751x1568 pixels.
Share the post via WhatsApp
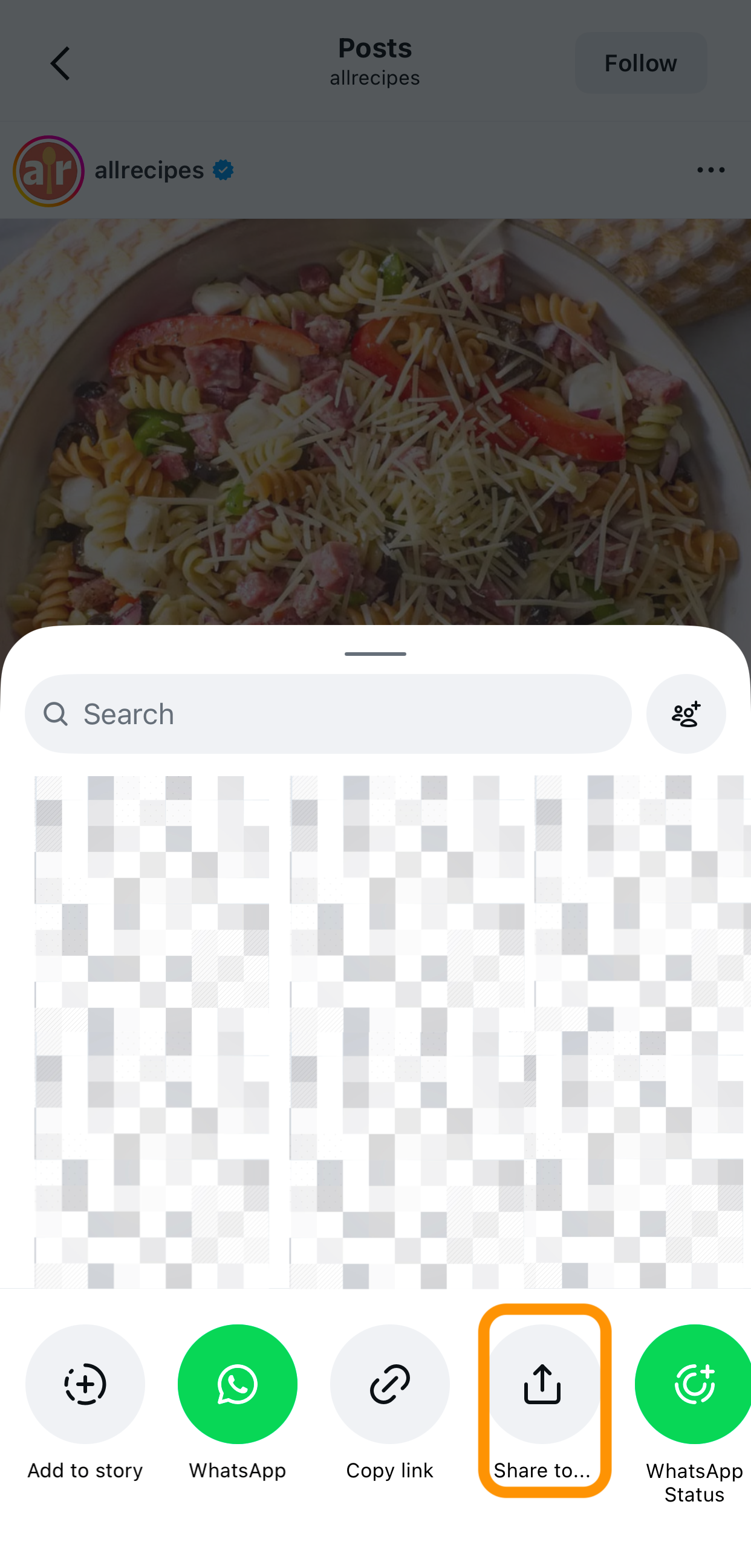(x=238, y=1385)
